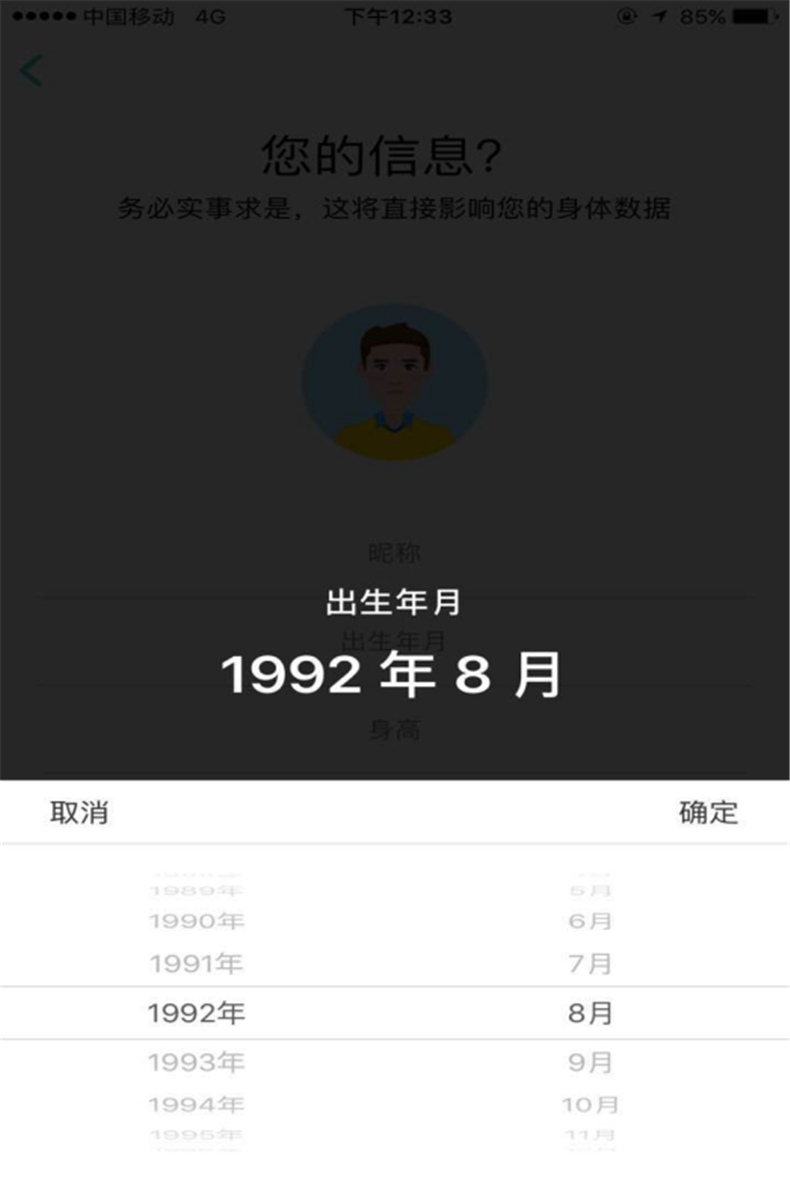Choose 10月 in the month wheel

click(590, 1105)
